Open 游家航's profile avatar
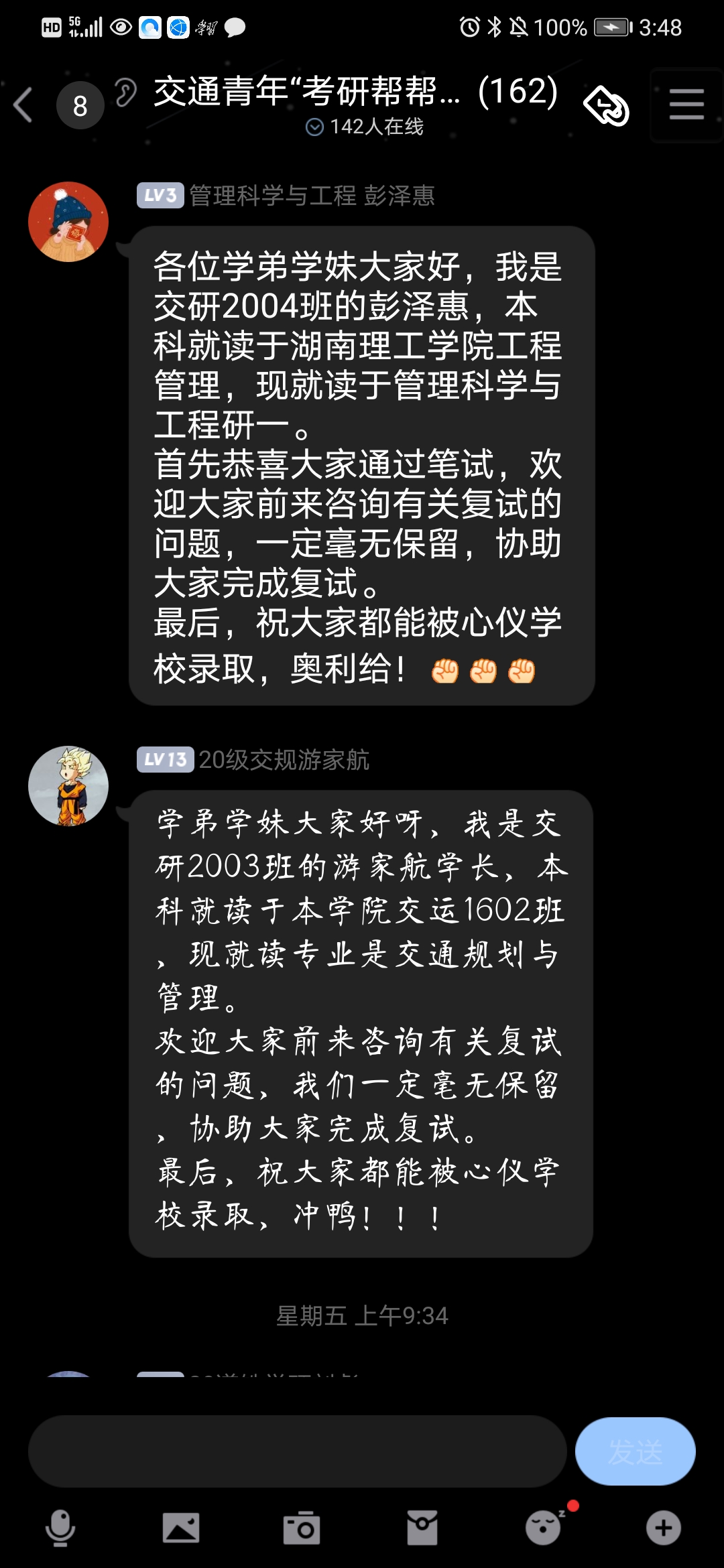Image resolution: width=724 pixels, height=1568 pixels. click(x=68, y=786)
